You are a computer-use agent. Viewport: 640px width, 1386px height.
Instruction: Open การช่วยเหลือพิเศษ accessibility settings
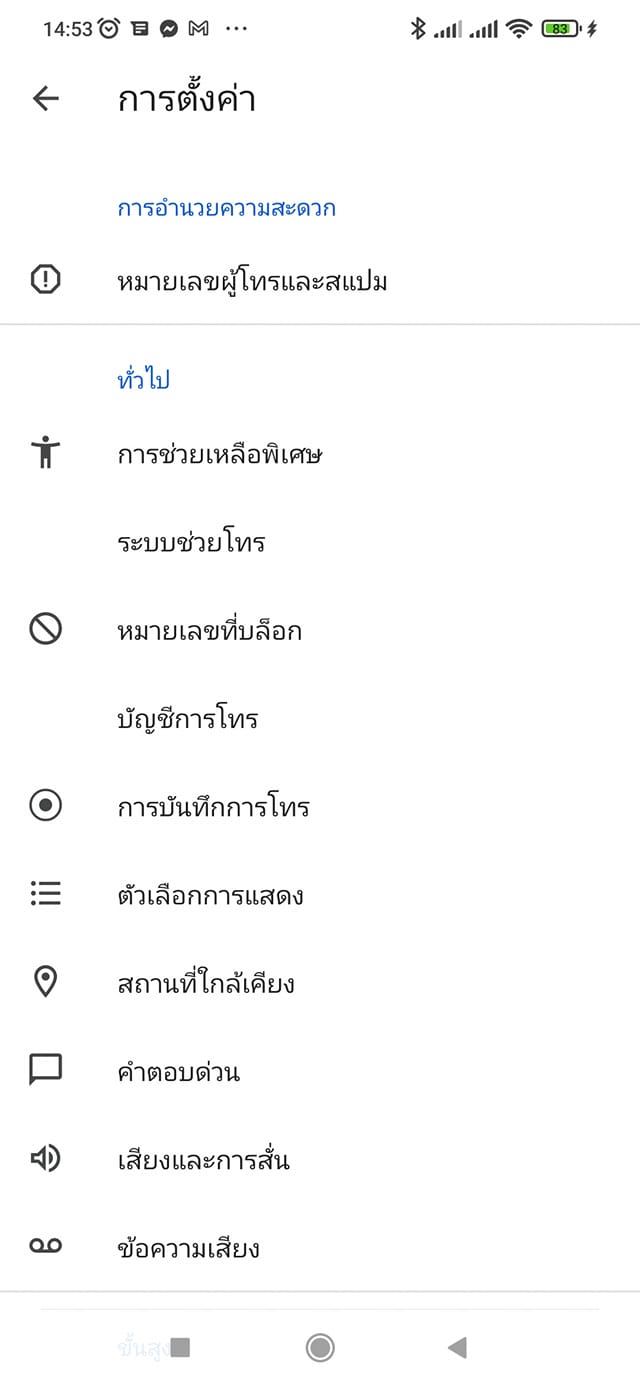[x=320, y=455]
